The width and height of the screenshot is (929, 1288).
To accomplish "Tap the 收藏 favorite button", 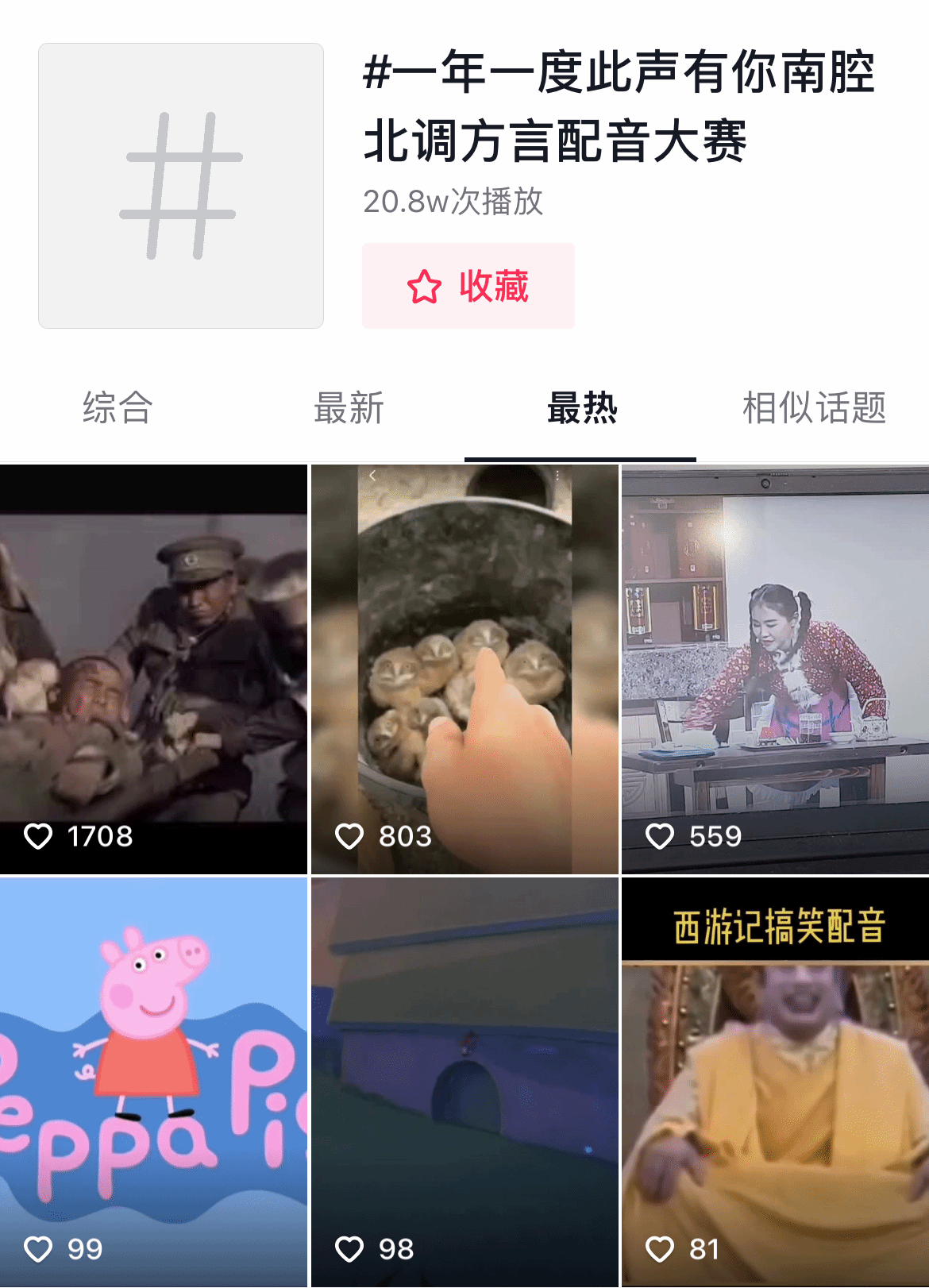I will [468, 286].
